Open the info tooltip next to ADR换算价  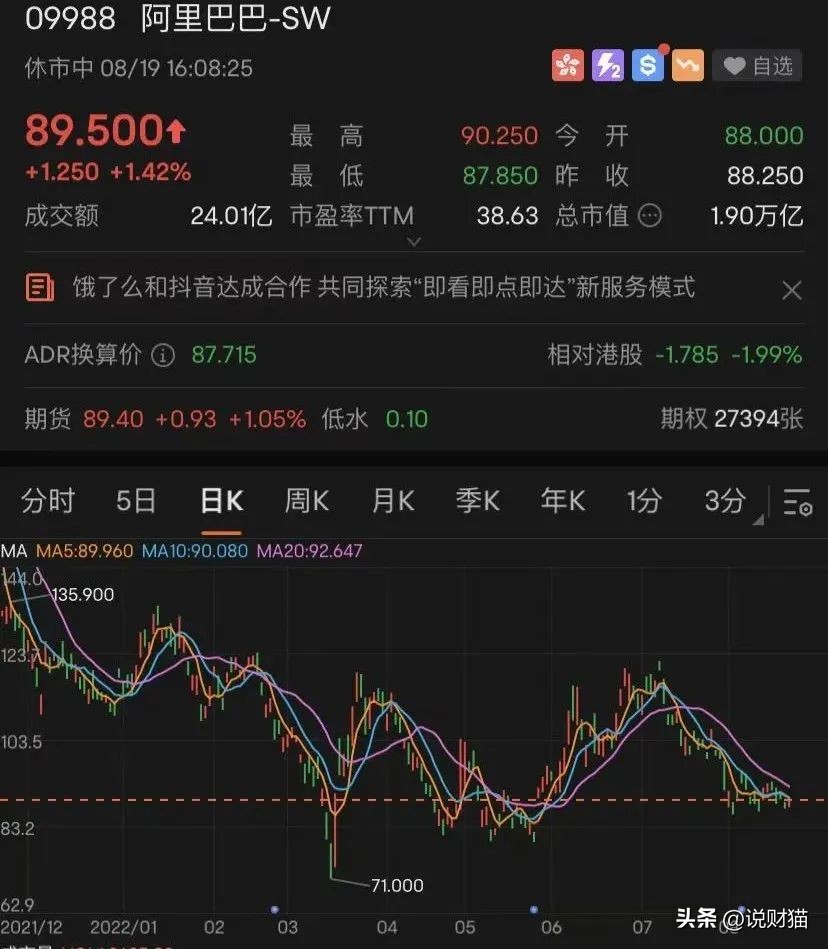click(x=161, y=355)
